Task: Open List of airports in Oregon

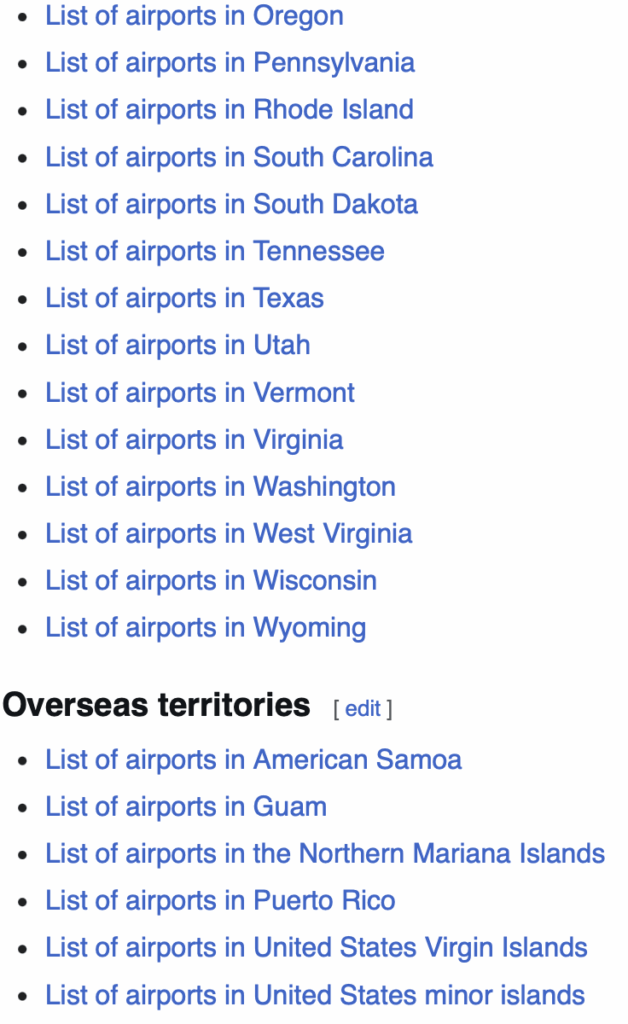Action: [x=194, y=16]
